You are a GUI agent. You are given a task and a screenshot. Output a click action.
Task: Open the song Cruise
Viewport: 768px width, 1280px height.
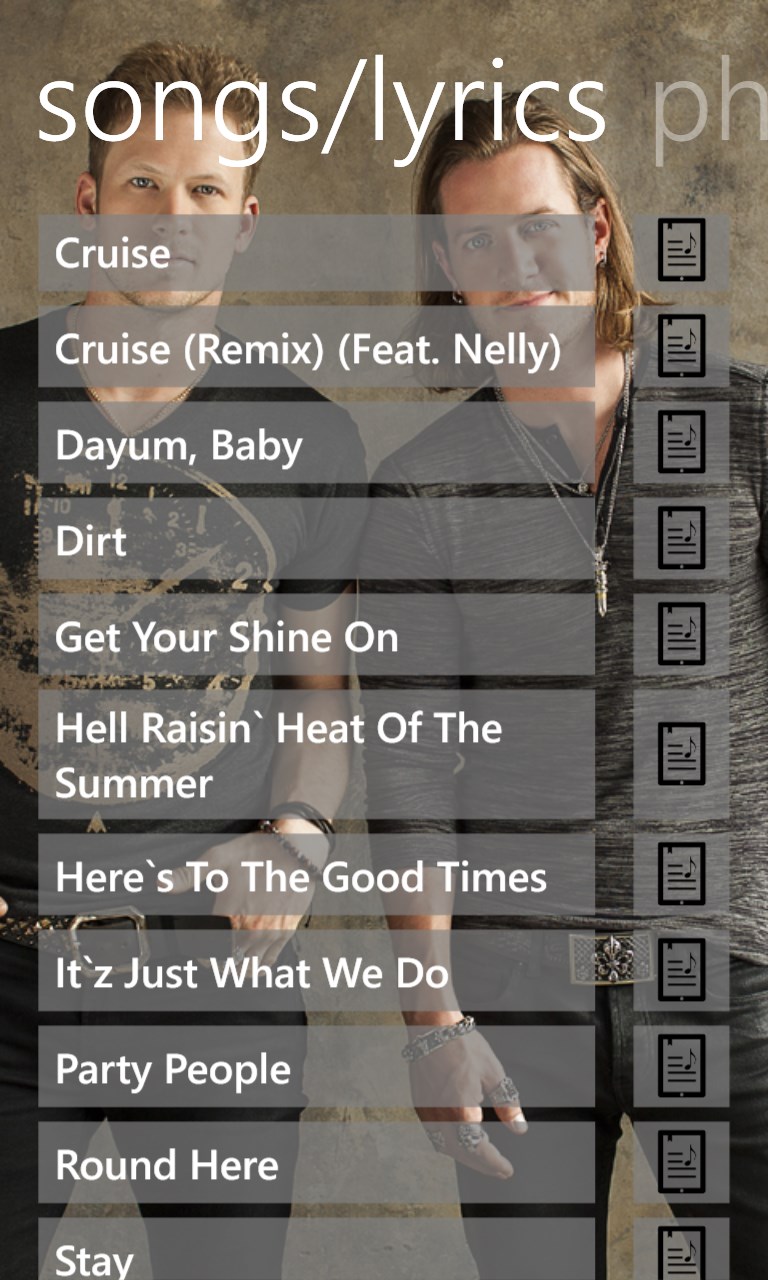pyautogui.click(x=316, y=253)
